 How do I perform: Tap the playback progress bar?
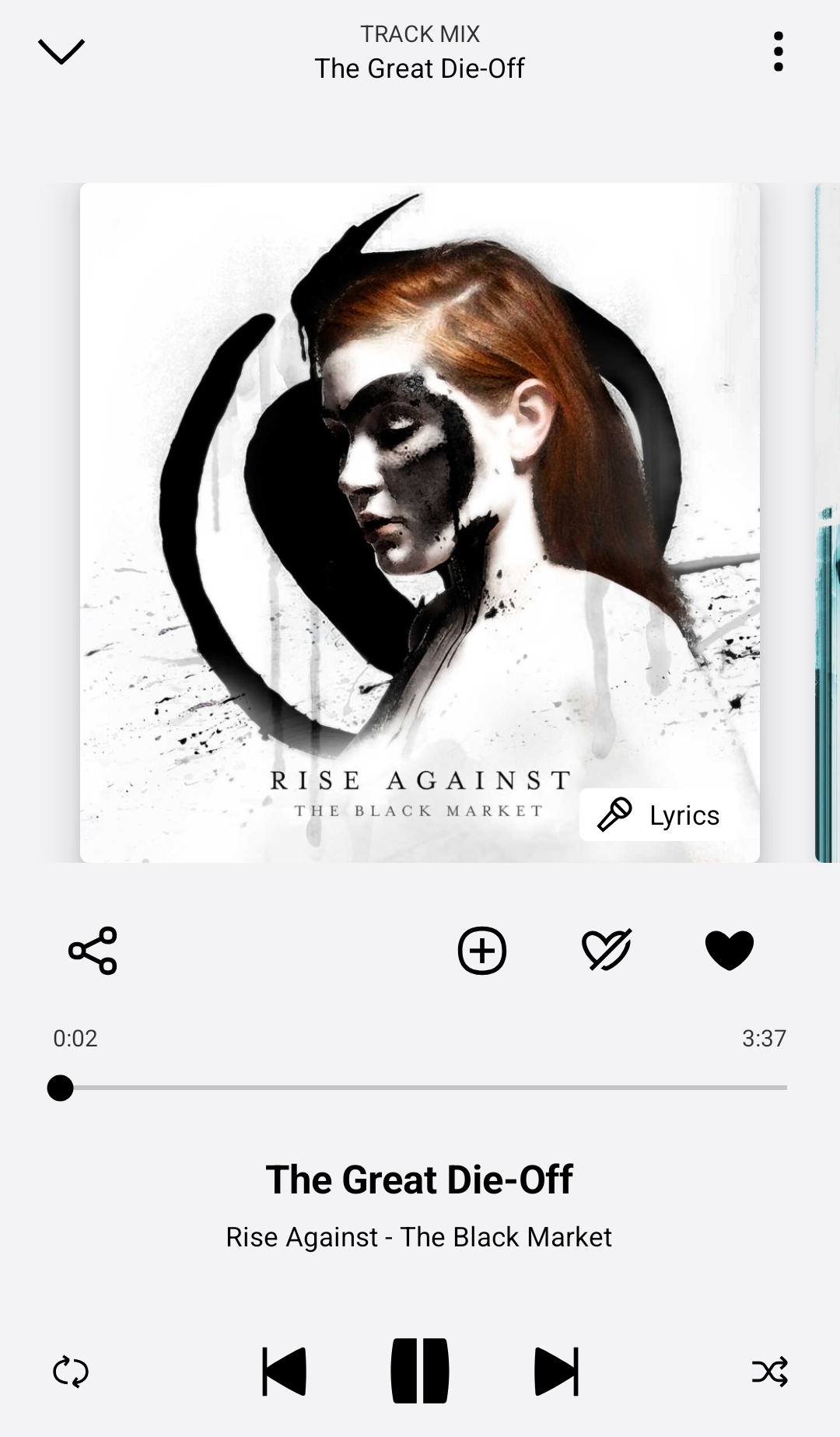420,1088
